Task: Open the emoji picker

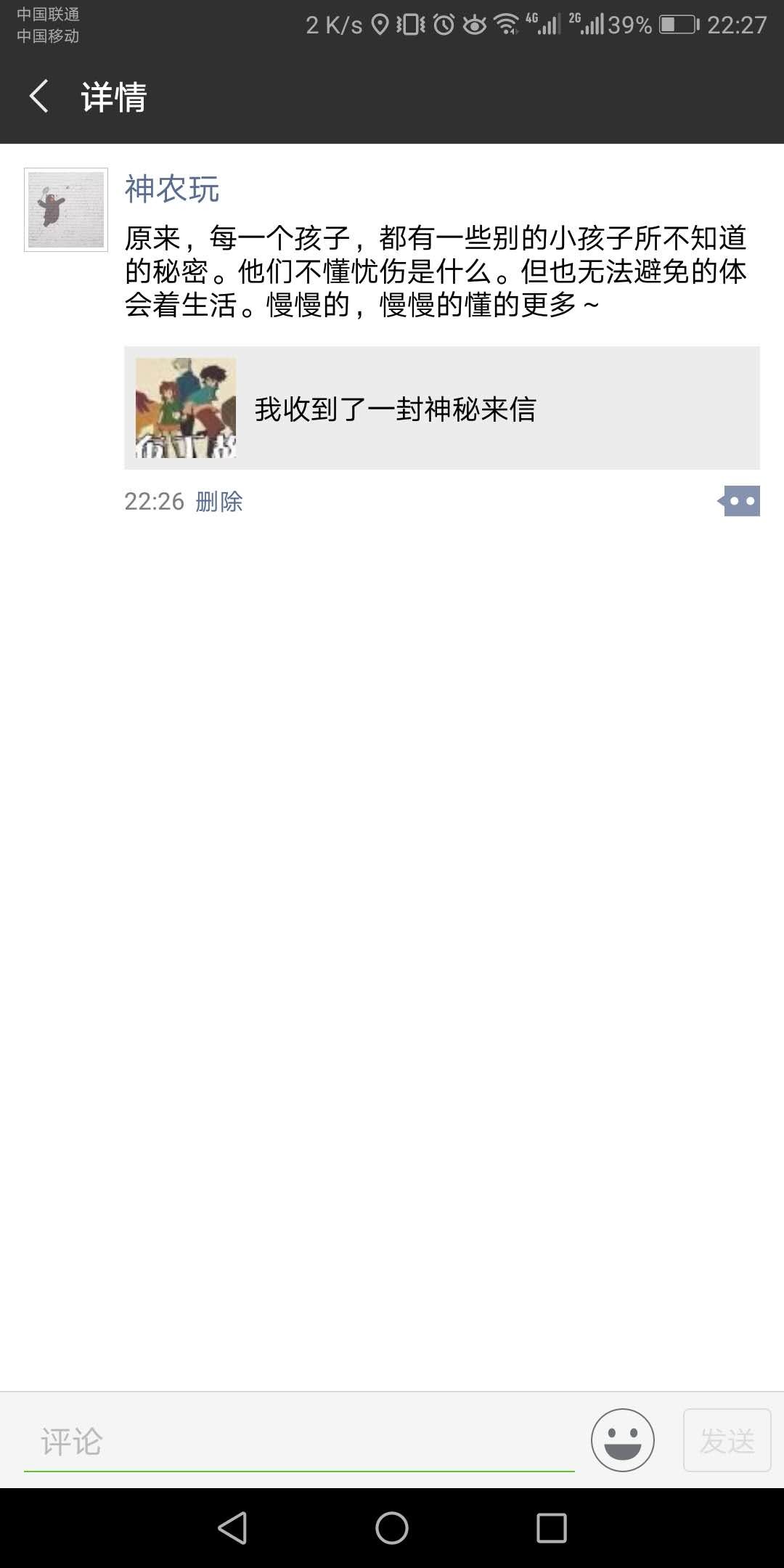Action: [622, 1440]
